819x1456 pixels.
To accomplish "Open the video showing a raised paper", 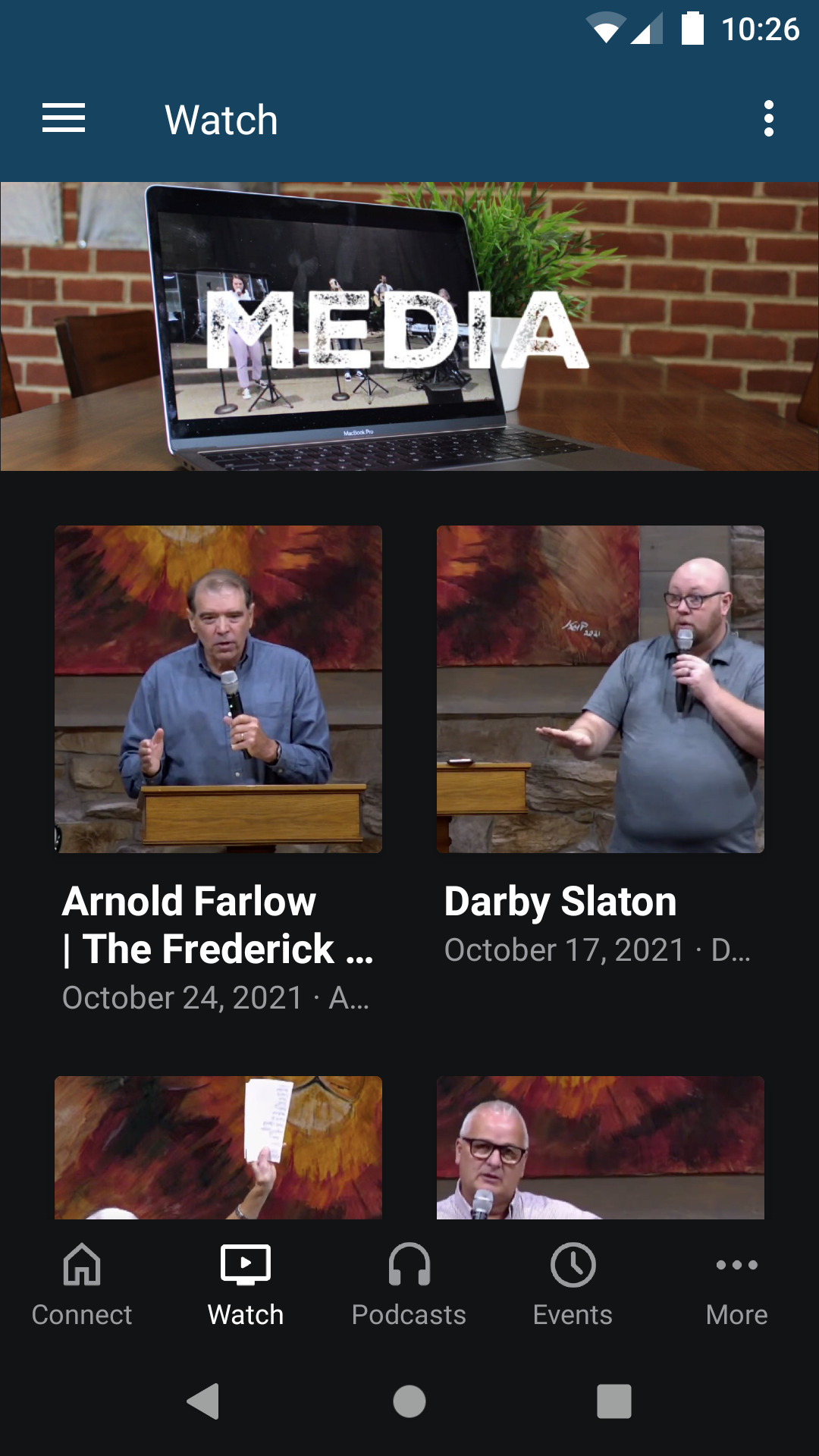I will (x=218, y=1147).
